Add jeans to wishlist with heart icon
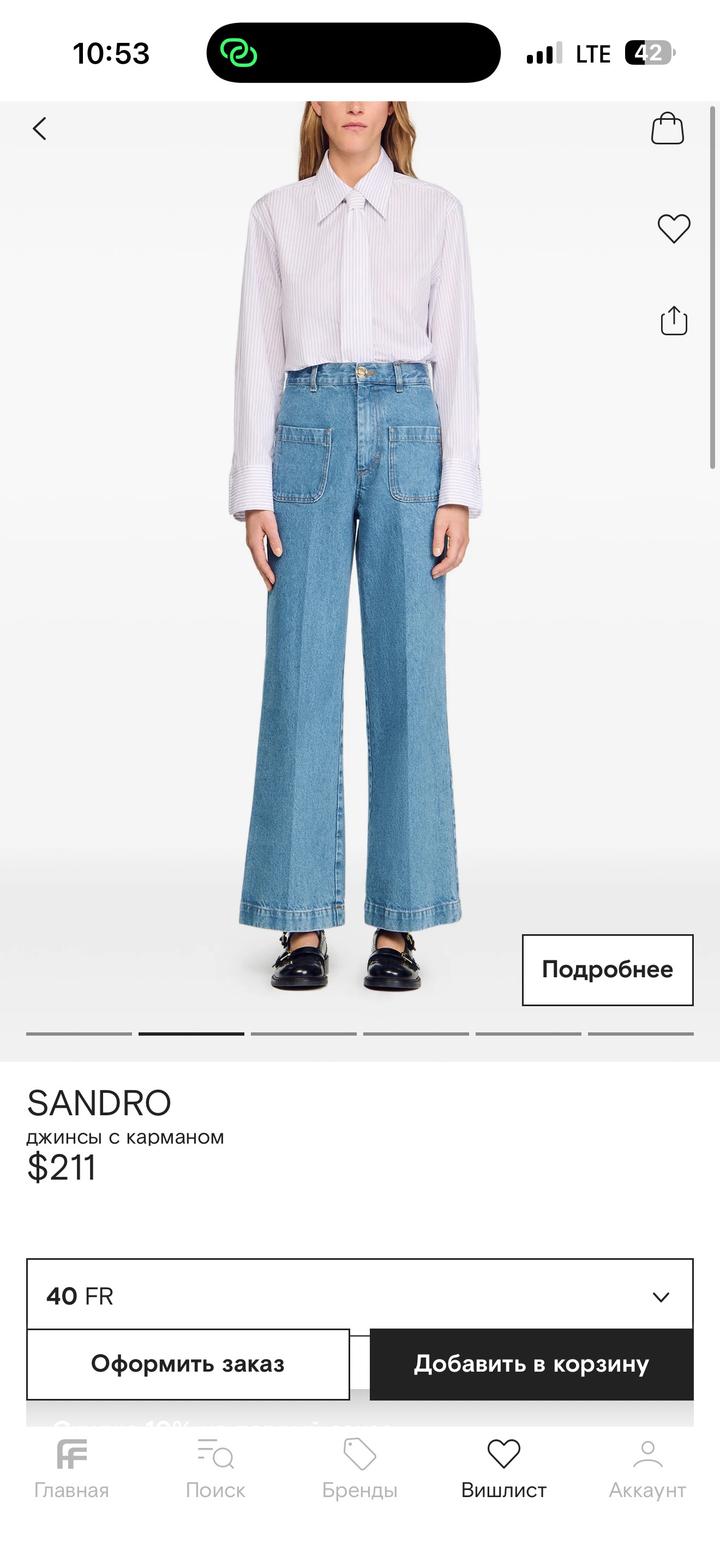The image size is (720, 1564). (x=673, y=229)
